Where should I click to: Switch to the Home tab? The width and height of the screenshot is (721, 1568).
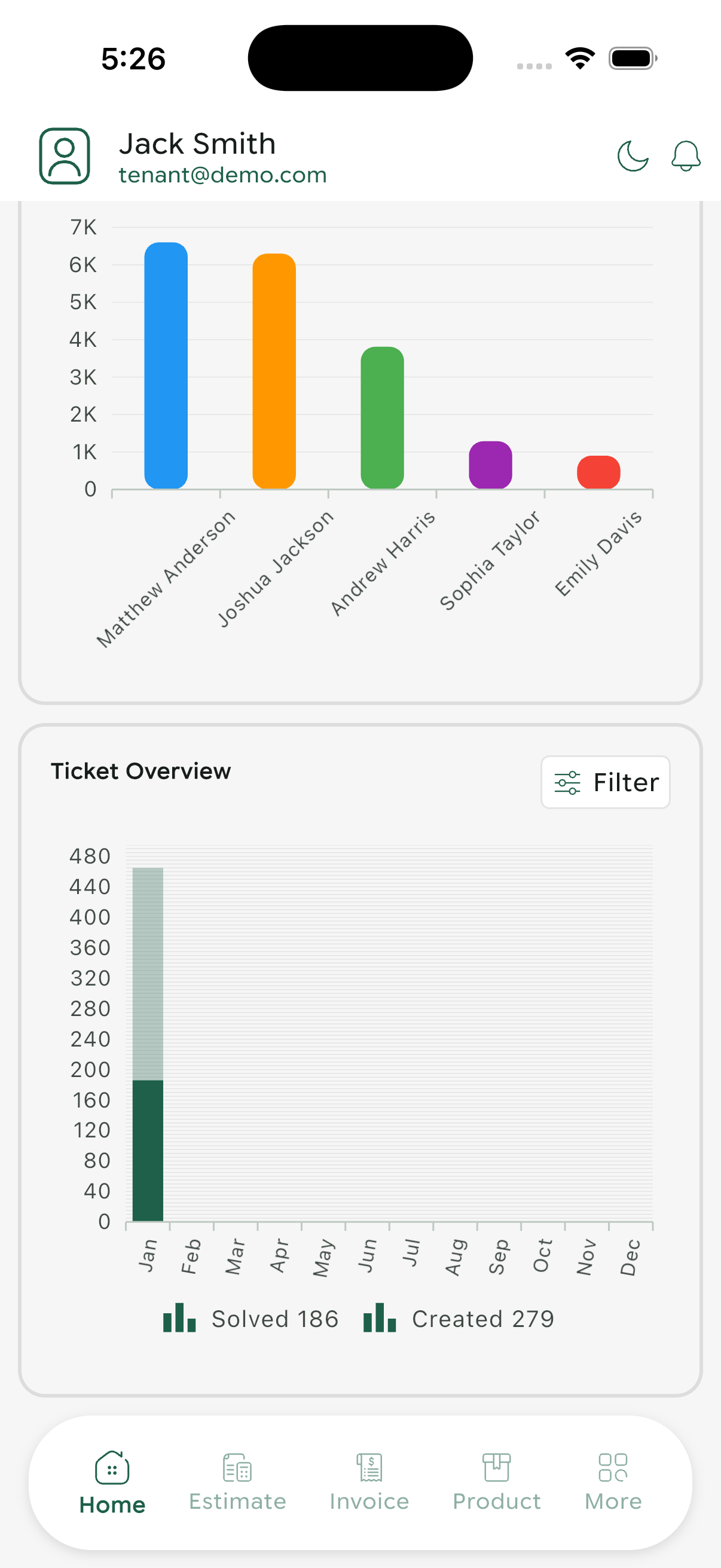tap(112, 1485)
